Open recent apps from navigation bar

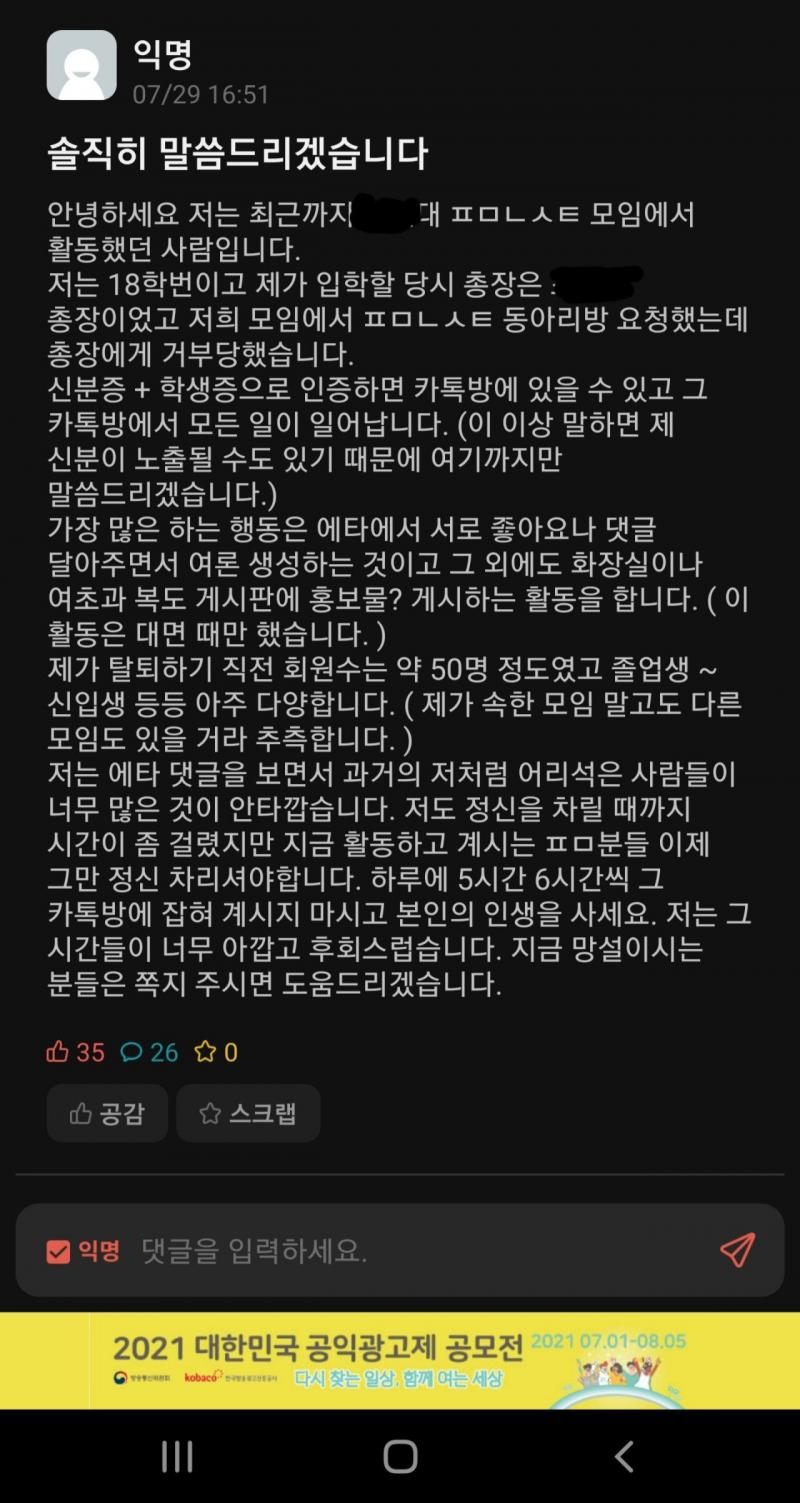[x=177, y=1456]
